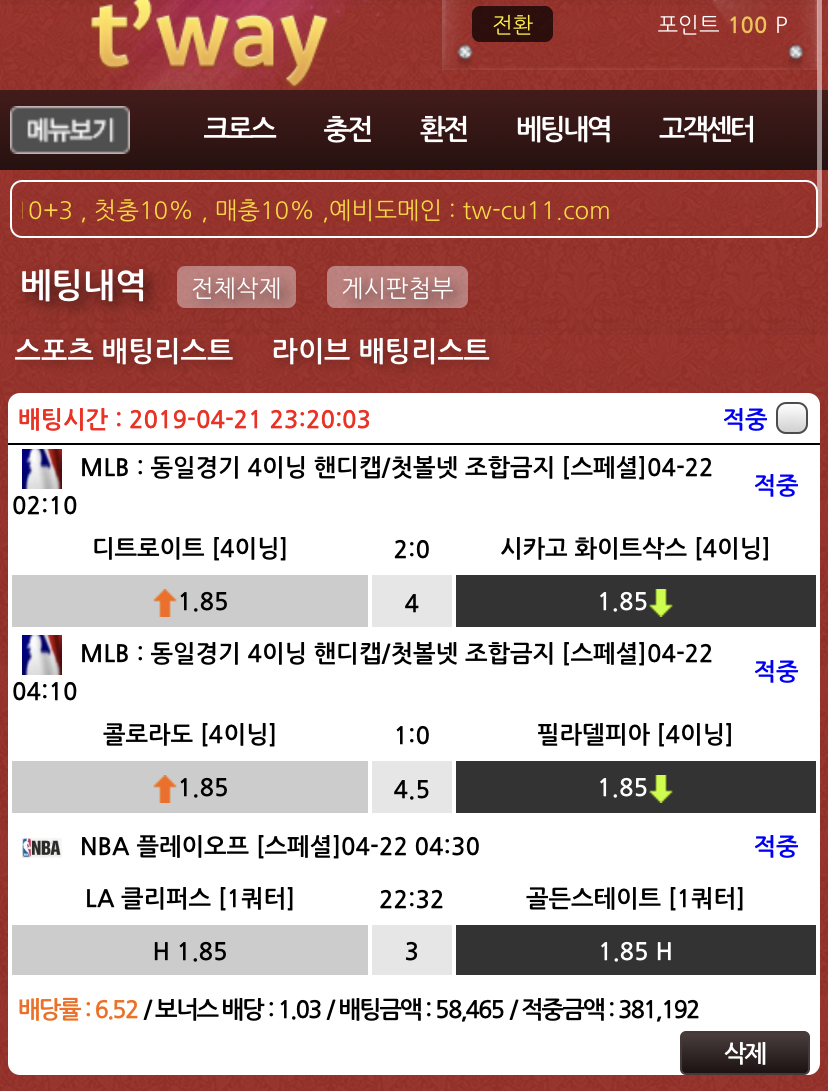Switch to 라이브 배팅리스트
Screen dimensions: 828x1091
[x=381, y=350]
